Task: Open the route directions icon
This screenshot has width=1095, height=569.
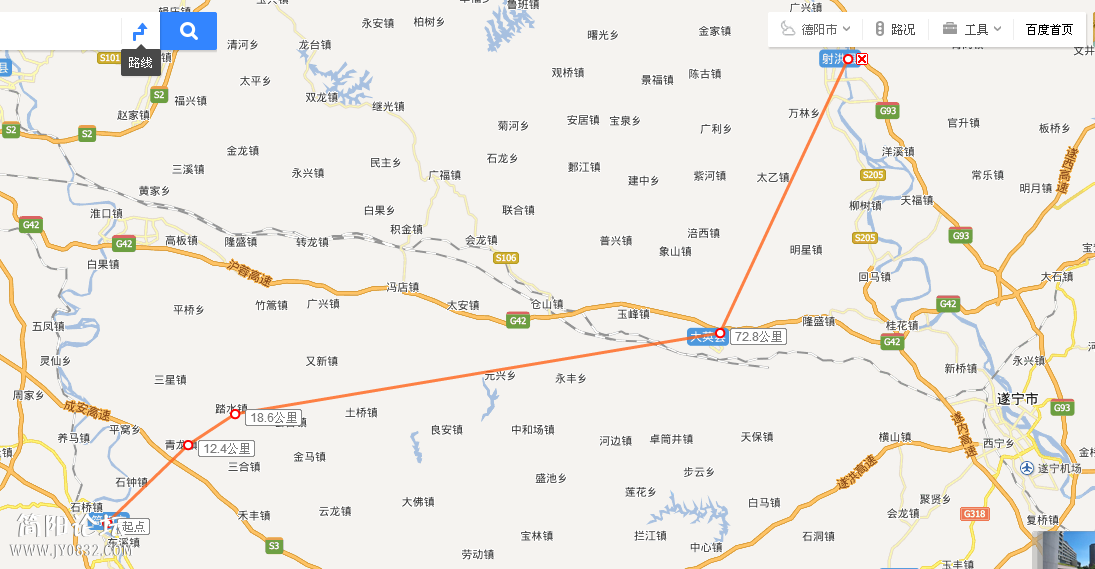Action: [141, 31]
